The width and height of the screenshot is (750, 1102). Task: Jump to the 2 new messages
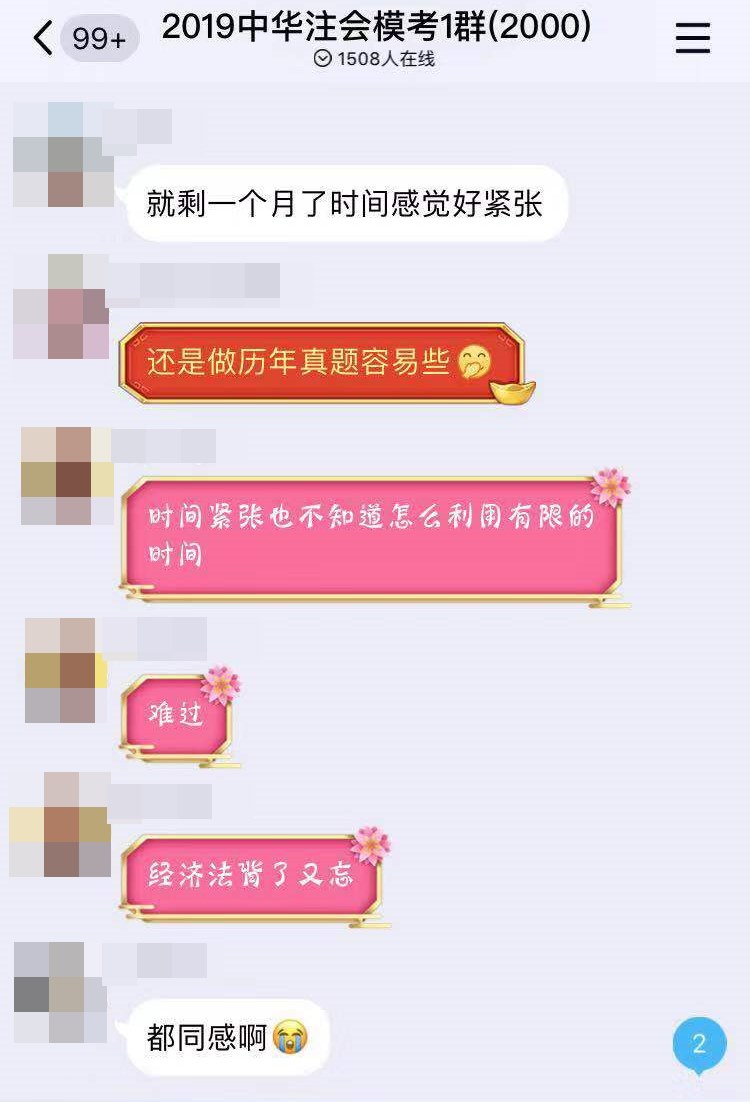699,1044
